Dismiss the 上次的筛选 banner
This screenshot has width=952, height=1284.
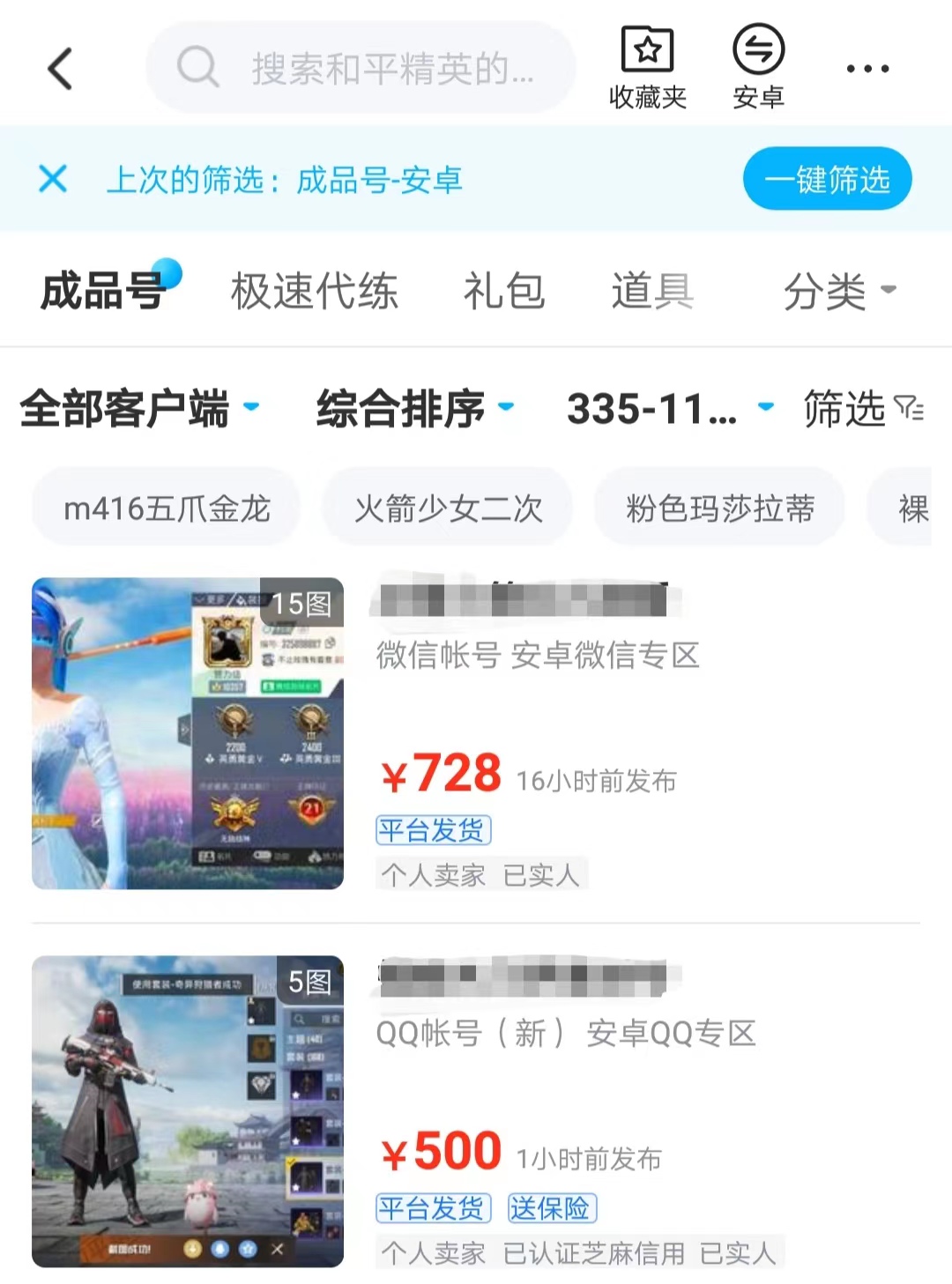pyautogui.click(x=53, y=179)
